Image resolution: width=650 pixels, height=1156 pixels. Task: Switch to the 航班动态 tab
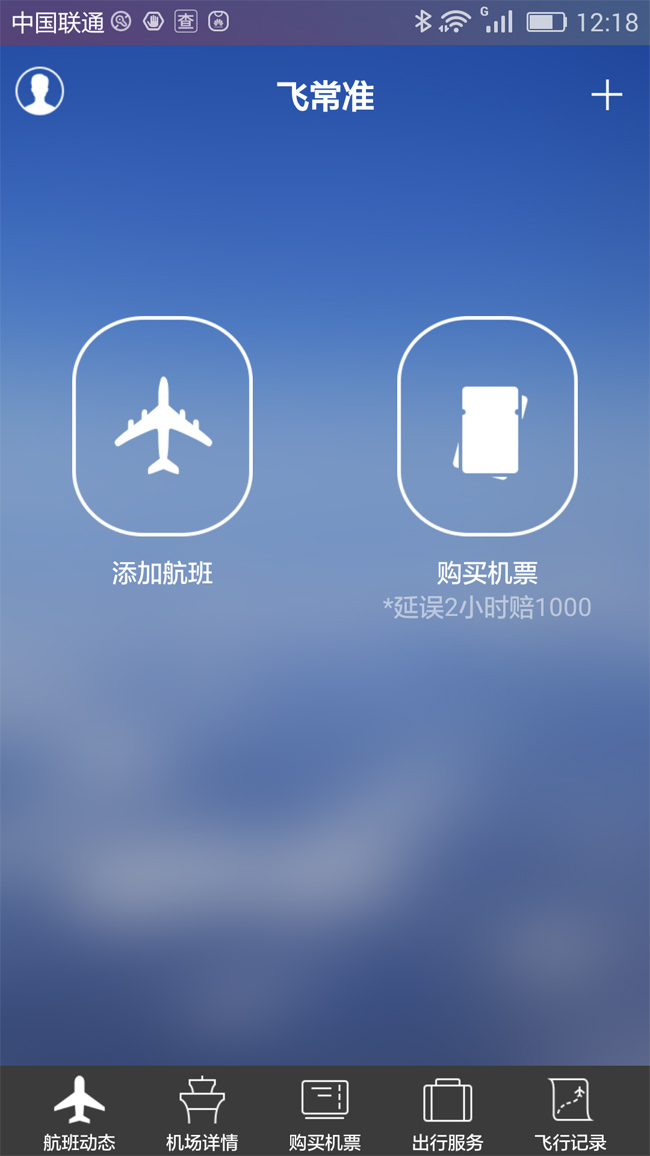tap(80, 1112)
